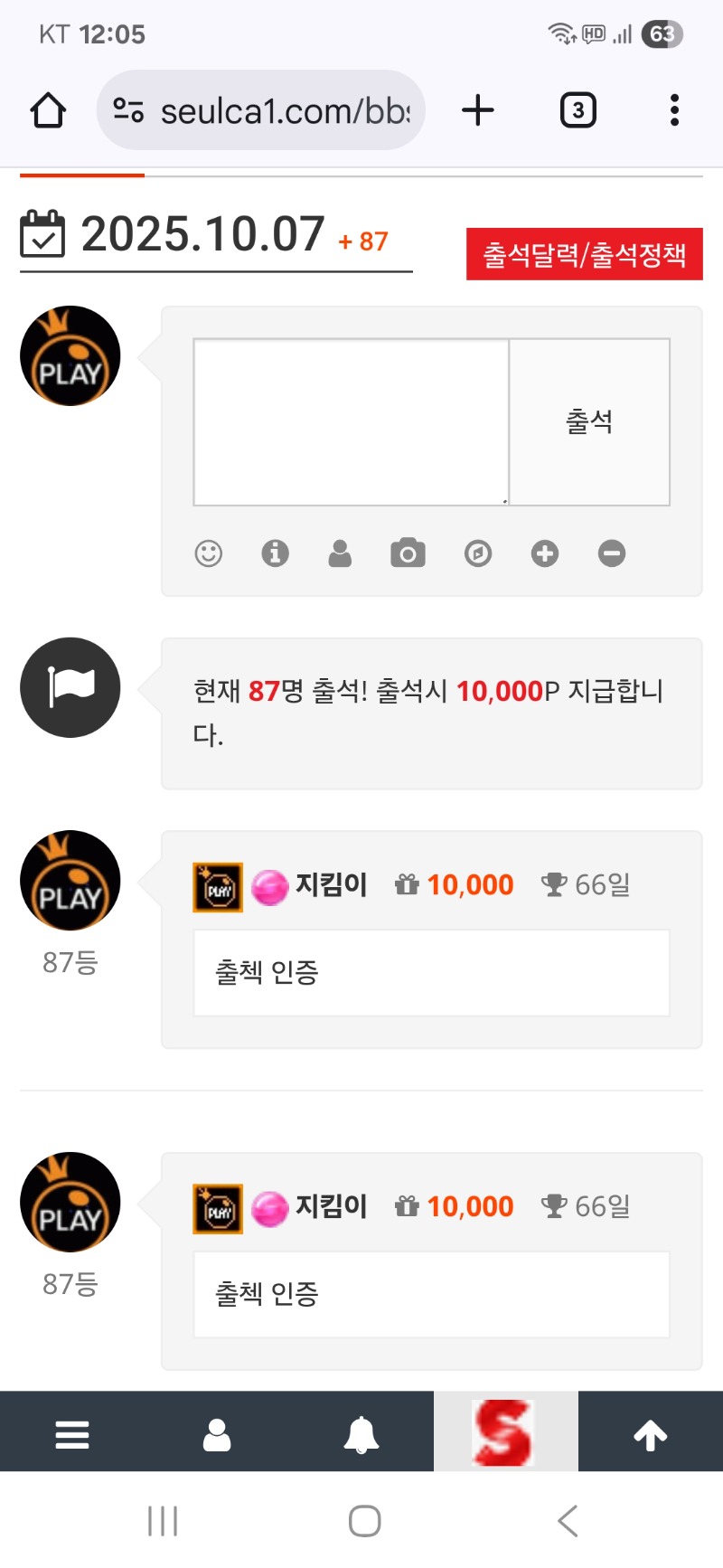This screenshot has width=723, height=1568.
Task: Shrink the text box with the minus icon
Action: point(612,553)
